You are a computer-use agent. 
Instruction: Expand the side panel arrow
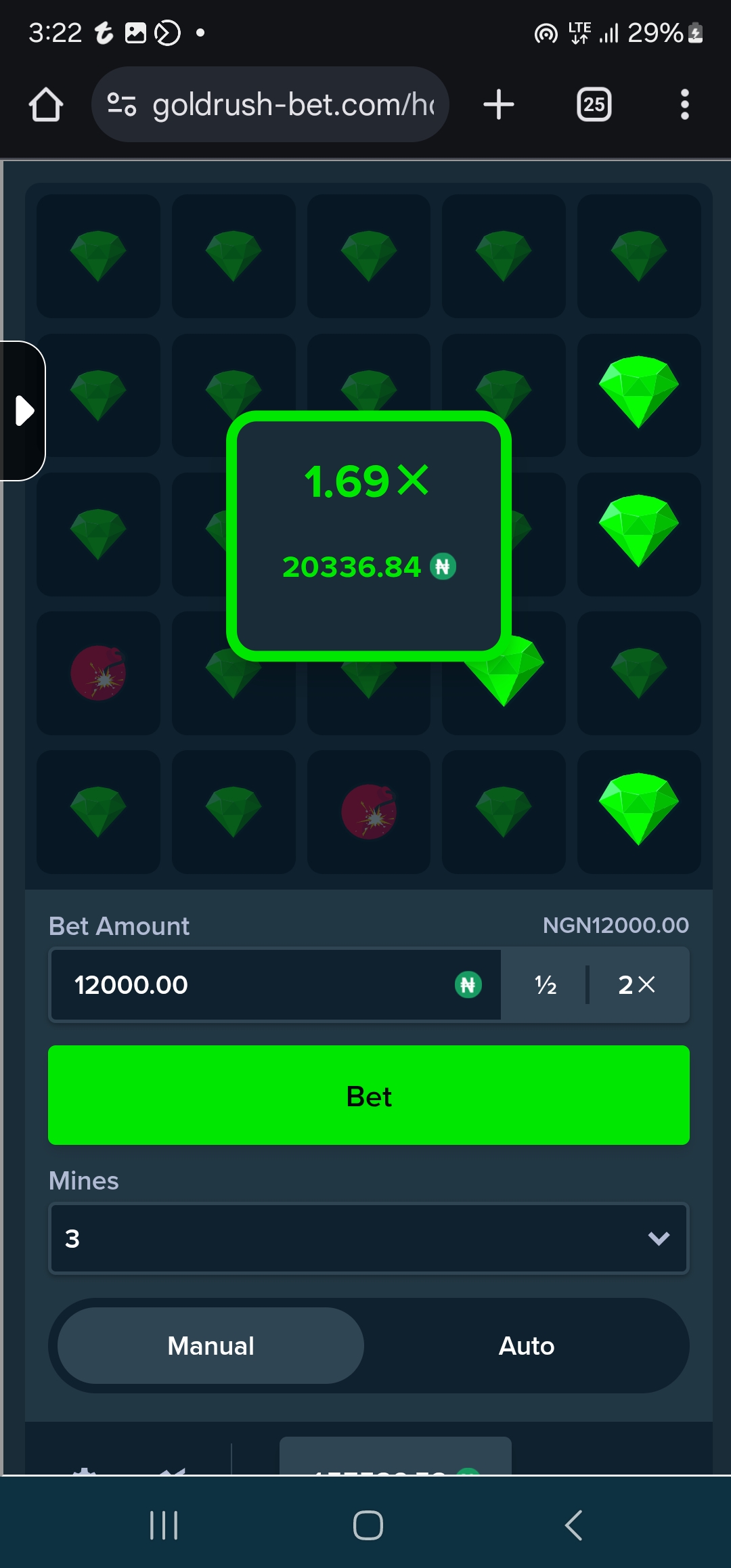[x=24, y=411]
